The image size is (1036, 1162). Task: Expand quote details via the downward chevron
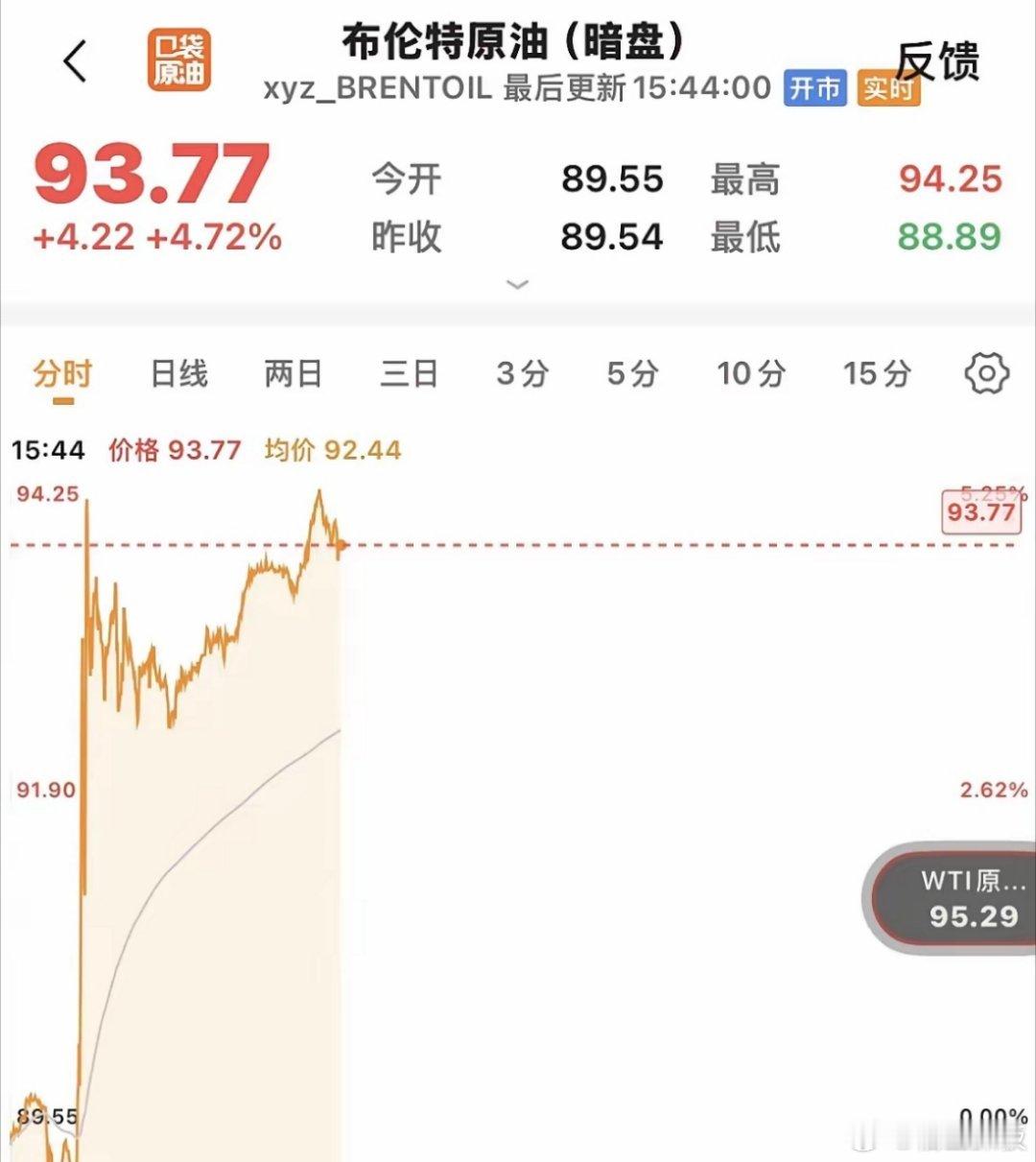(518, 284)
